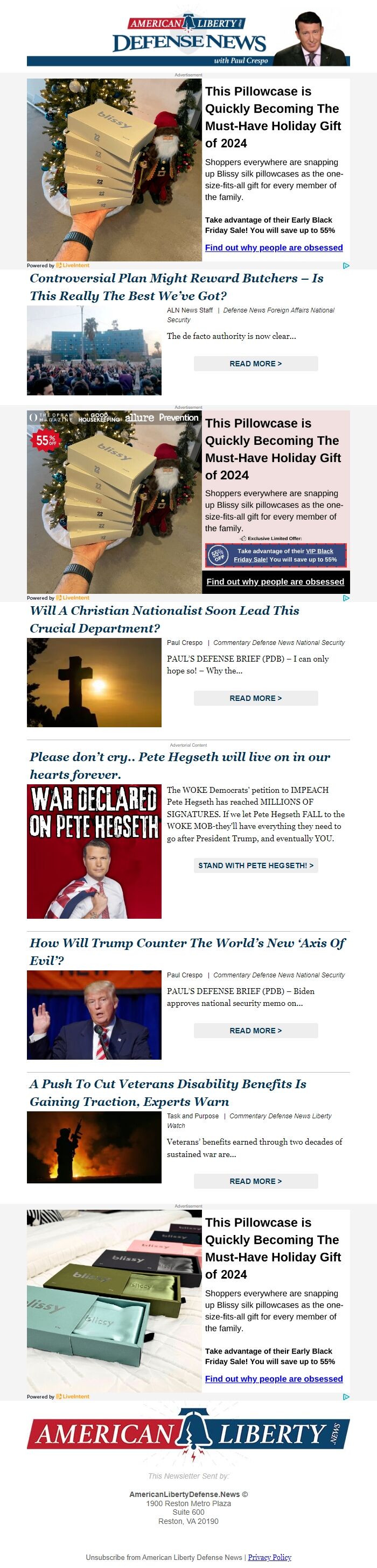Tap Find out why link in pillowcase boxes ad
The image size is (377, 1568).
click(x=274, y=1379)
